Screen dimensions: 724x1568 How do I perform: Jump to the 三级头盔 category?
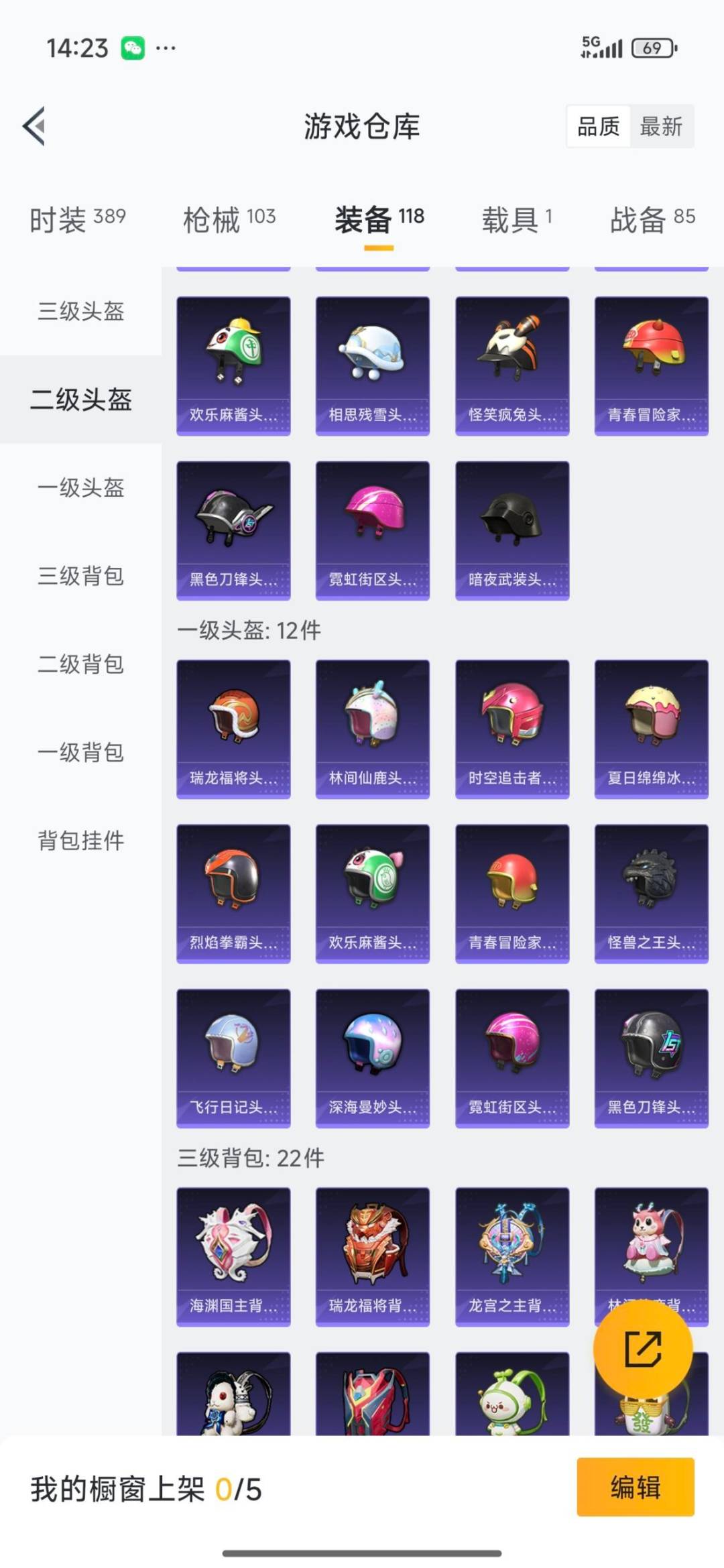[80, 311]
